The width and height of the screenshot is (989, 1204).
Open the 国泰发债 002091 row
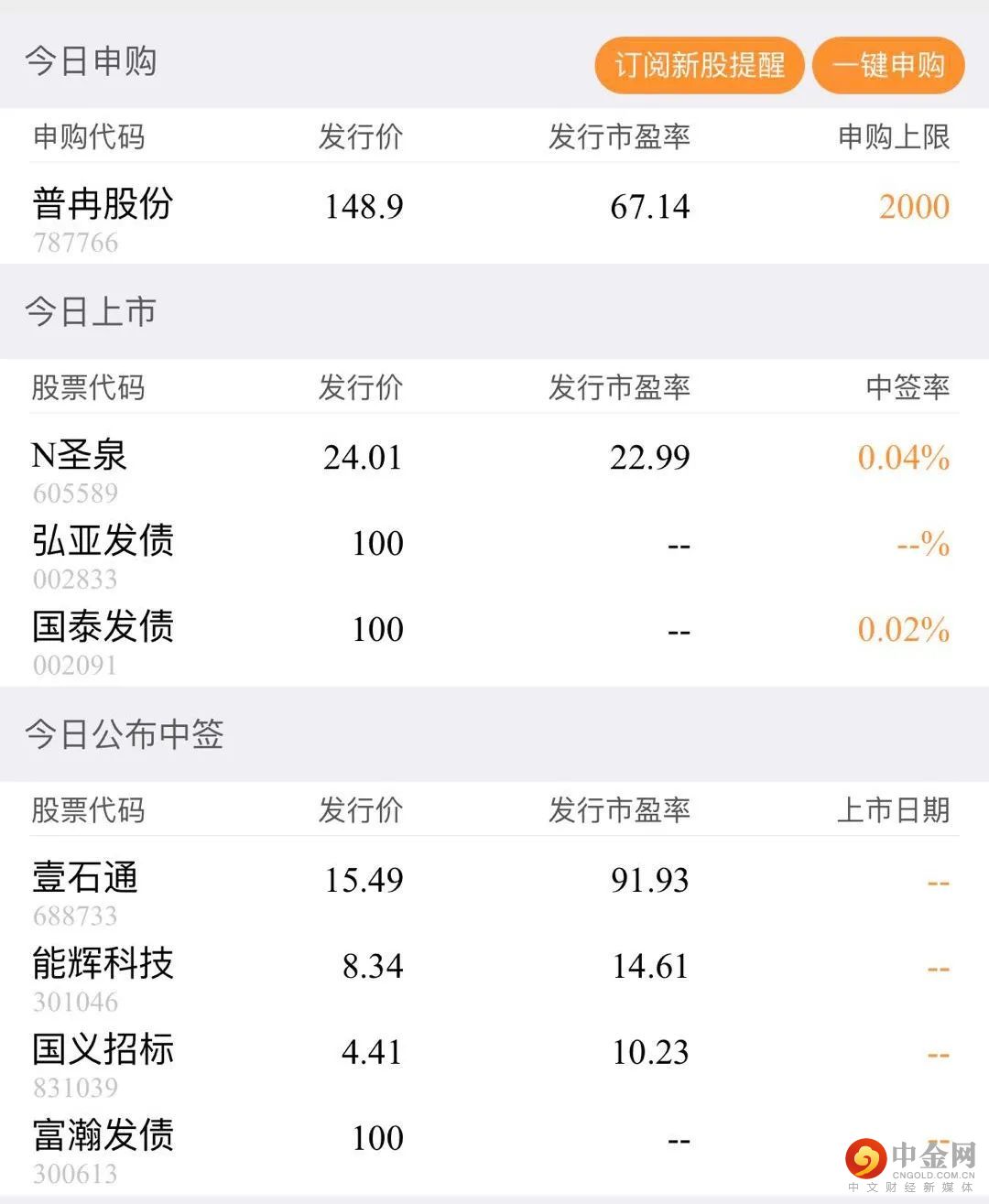(x=494, y=640)
